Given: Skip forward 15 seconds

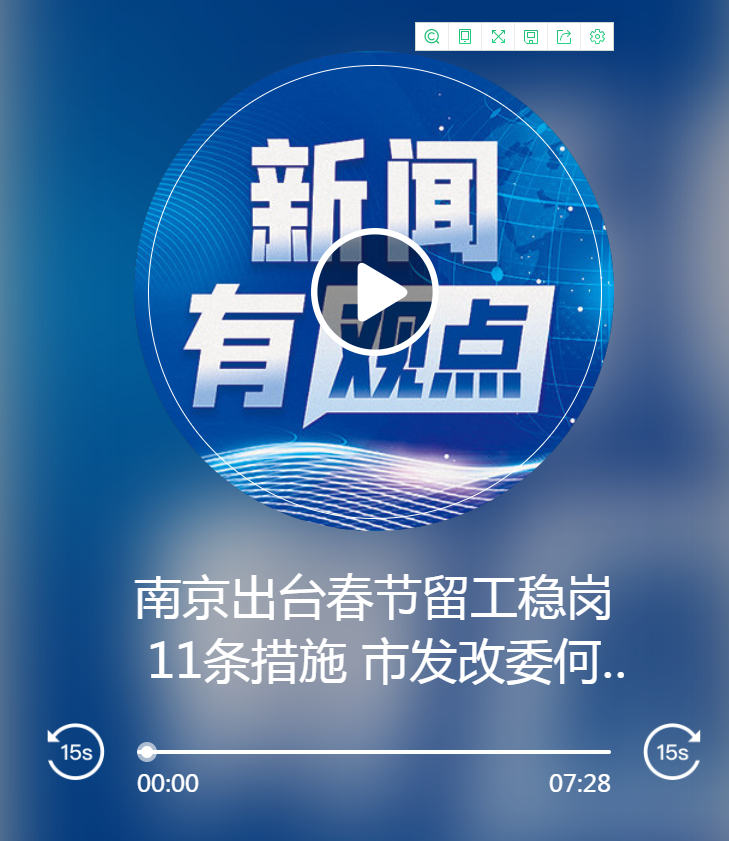Looking at the screenshot, I should coord(672,751).
